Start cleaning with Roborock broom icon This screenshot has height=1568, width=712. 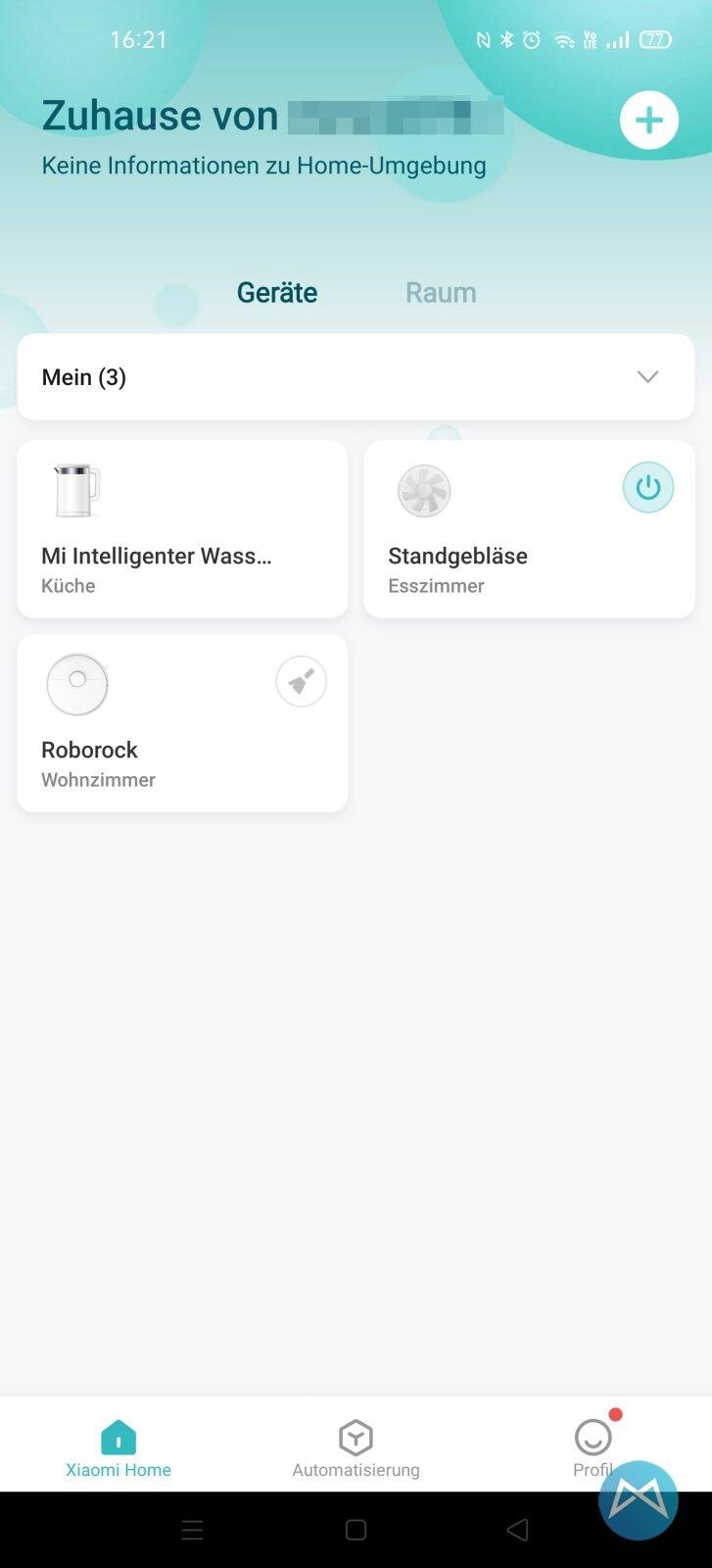[x=301, y=682]
